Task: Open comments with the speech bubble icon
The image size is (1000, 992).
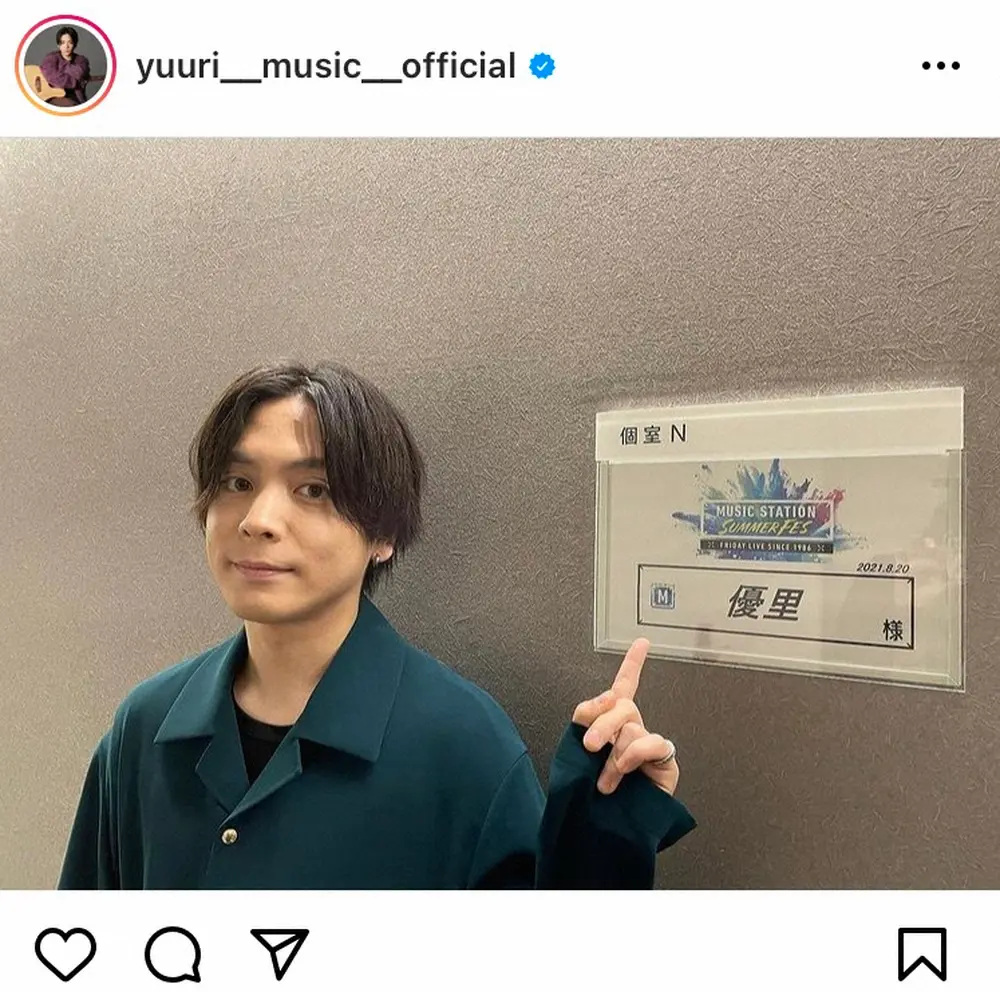Action: [173, 953]
